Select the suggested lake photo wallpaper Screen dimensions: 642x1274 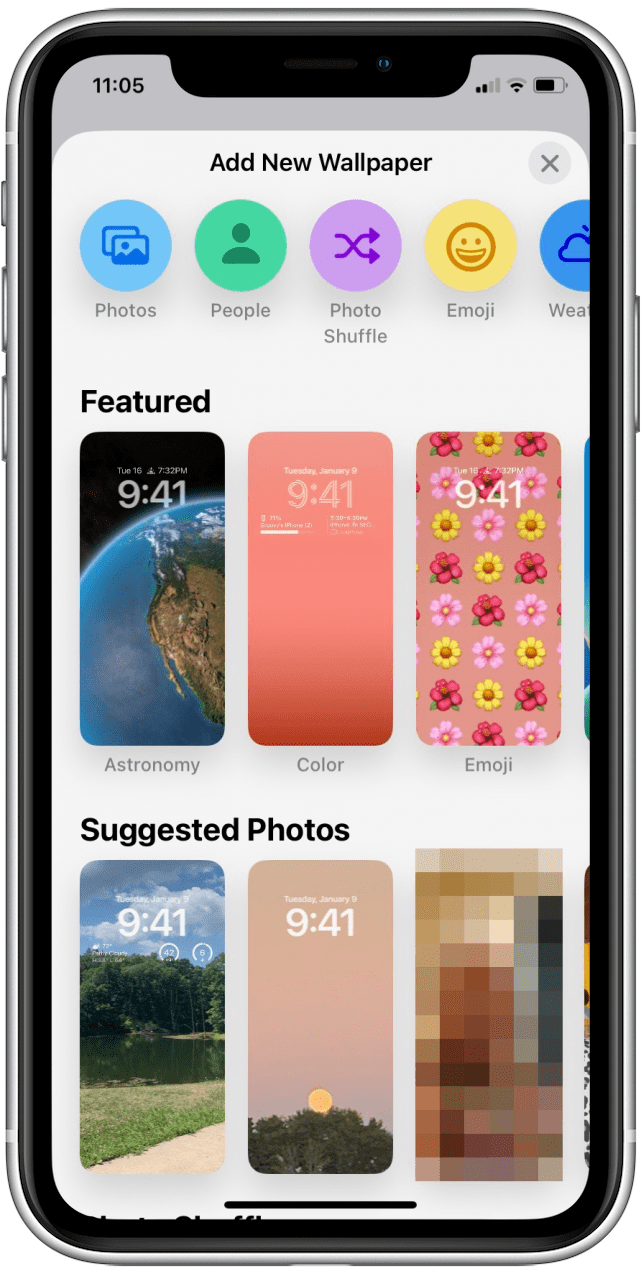point(152,1015)
